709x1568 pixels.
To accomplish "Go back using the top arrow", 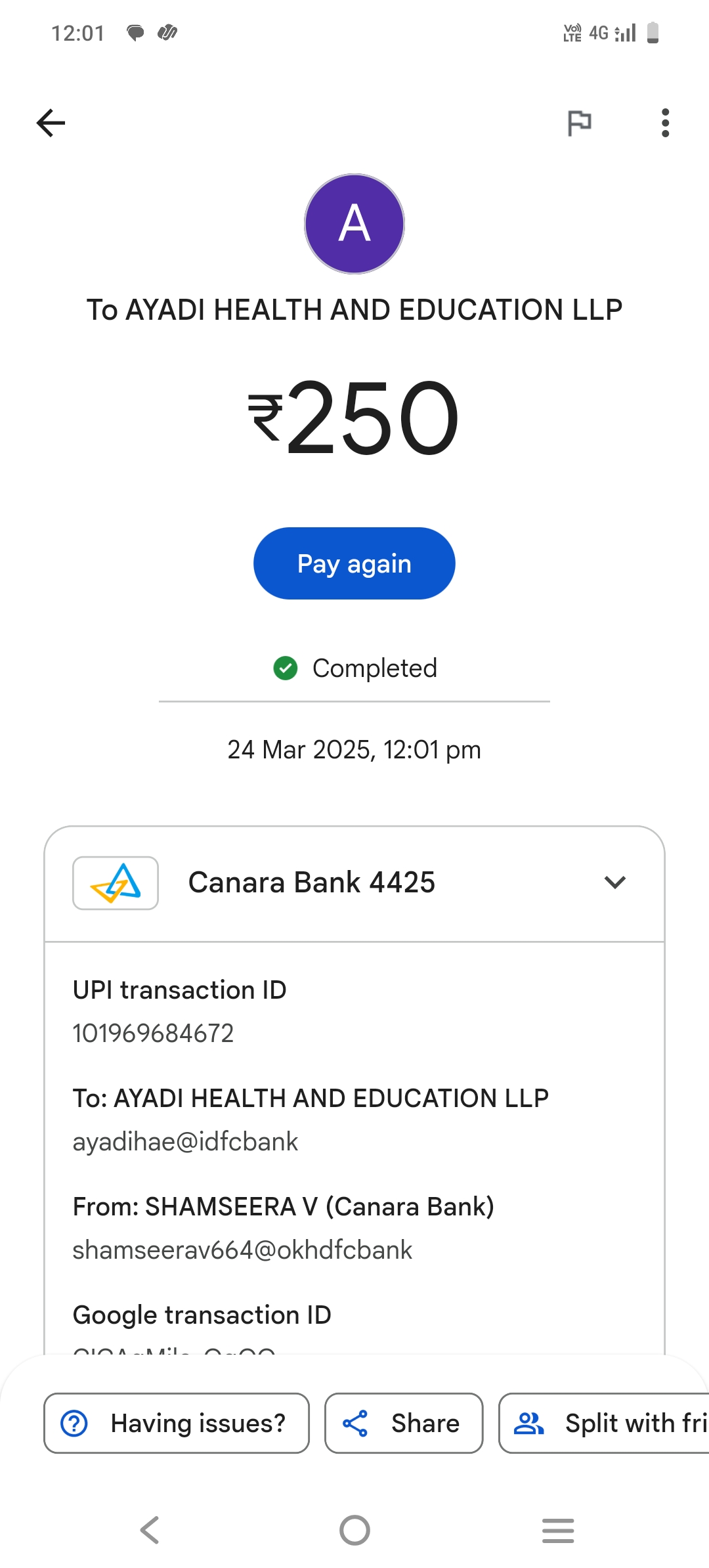I will pos(51,123).
